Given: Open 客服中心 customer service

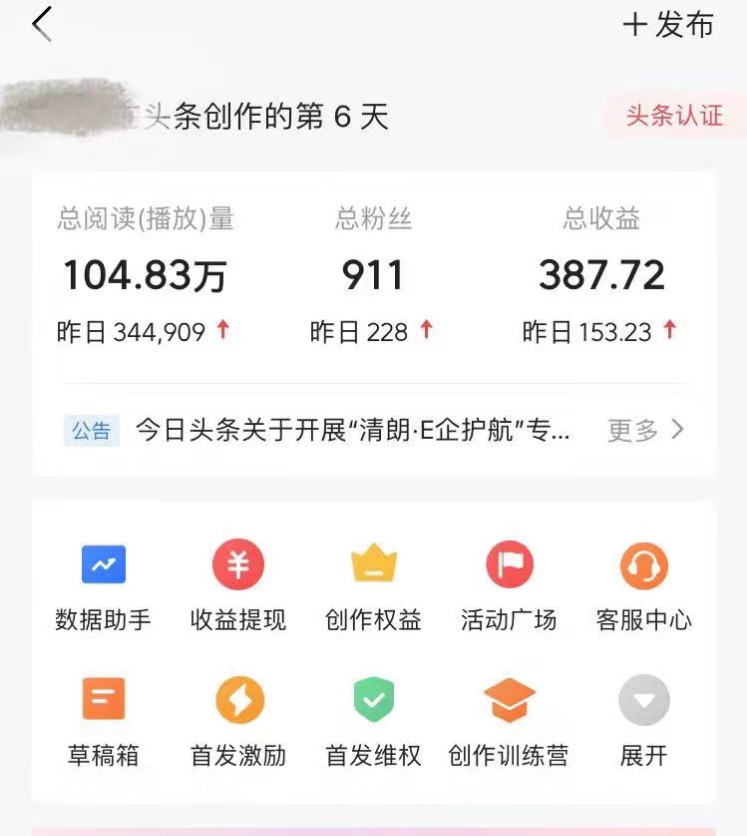Looking at the screenshot, I should click(x=644, y=586).
